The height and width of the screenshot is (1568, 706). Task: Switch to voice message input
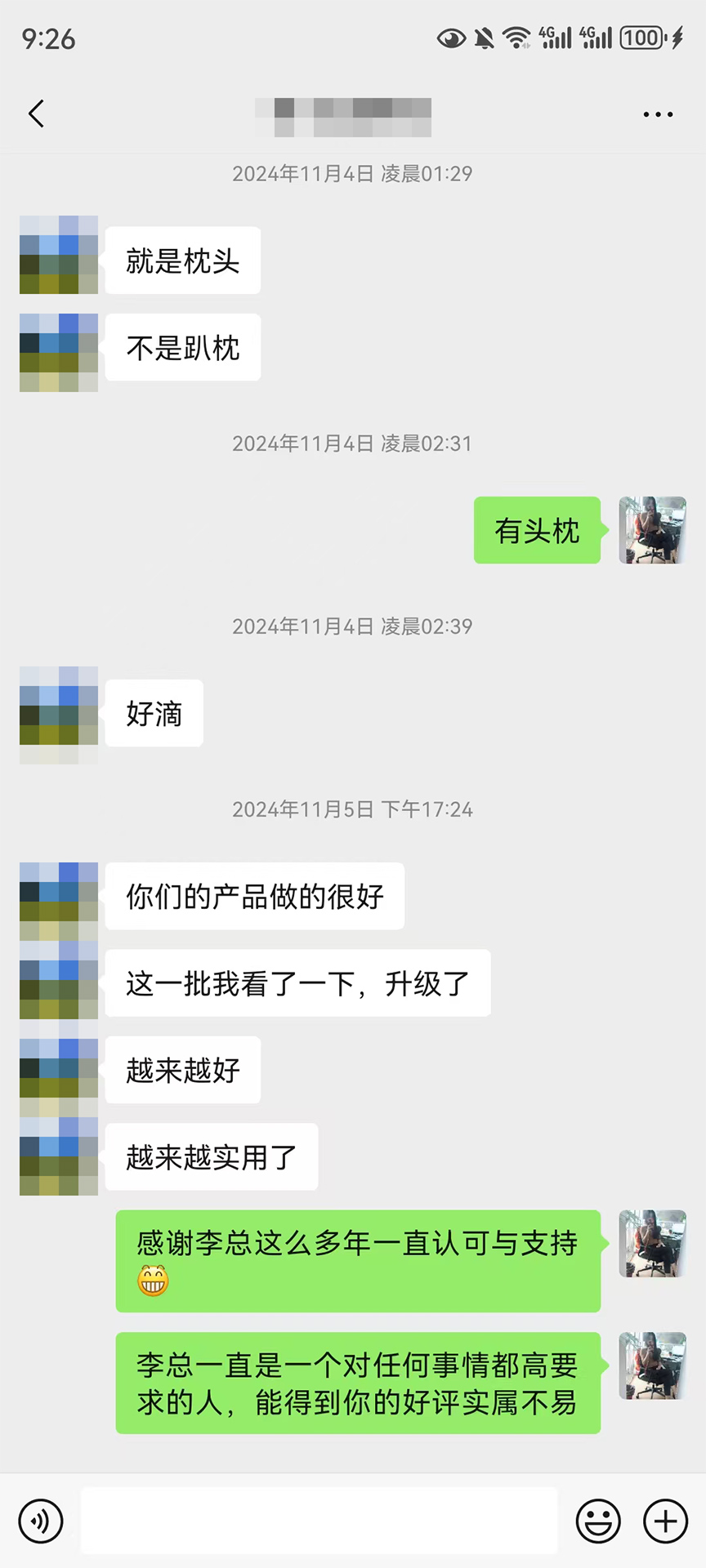click(x=41, y=1521)
